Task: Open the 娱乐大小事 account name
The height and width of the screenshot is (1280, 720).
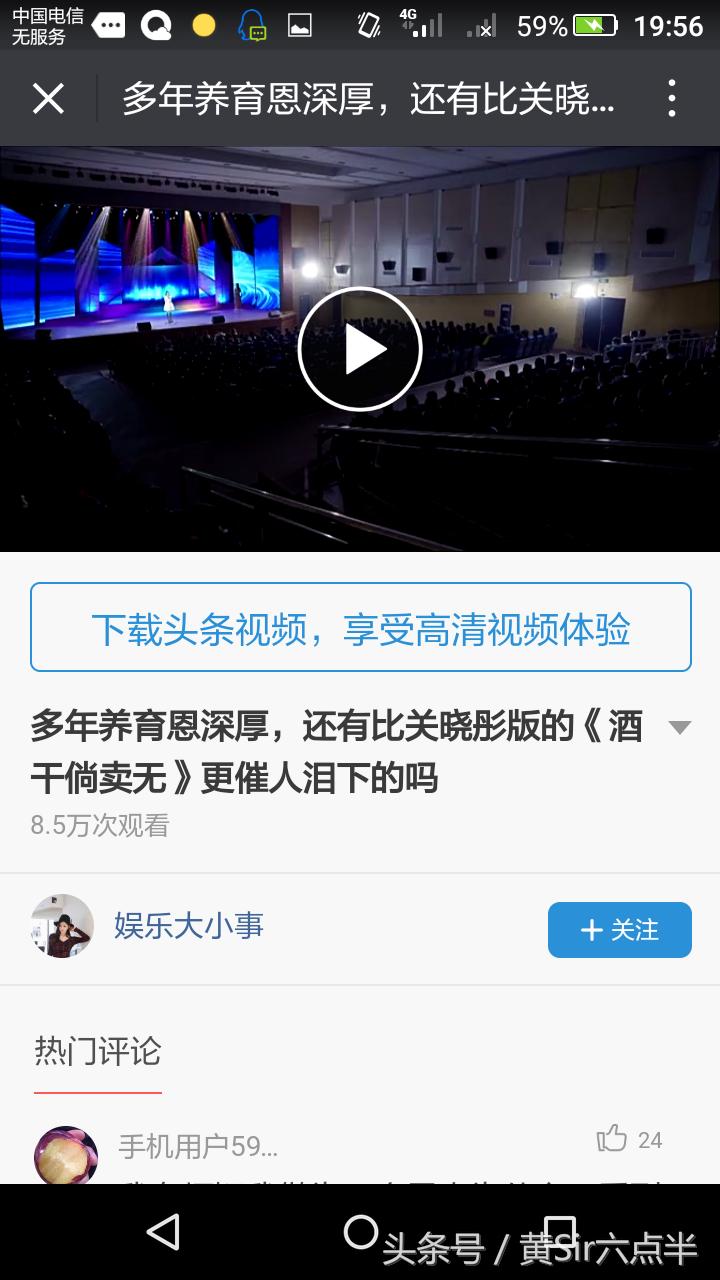Action: click(190, 928)
